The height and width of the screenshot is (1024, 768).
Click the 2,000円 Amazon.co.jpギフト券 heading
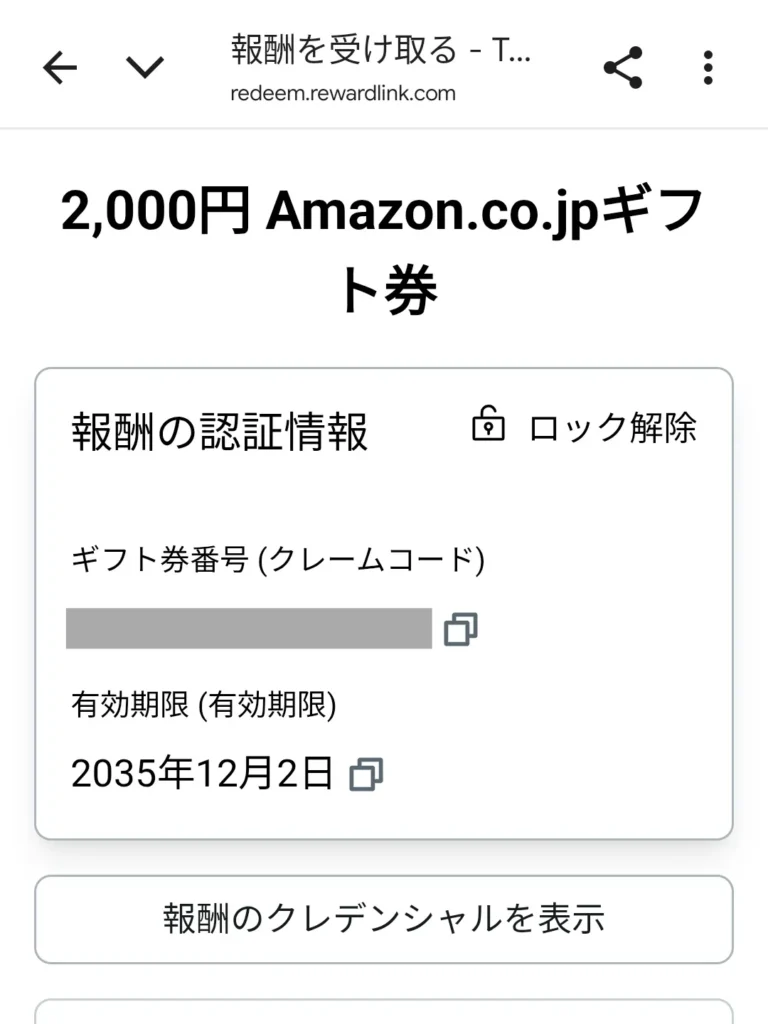(383, 243)
